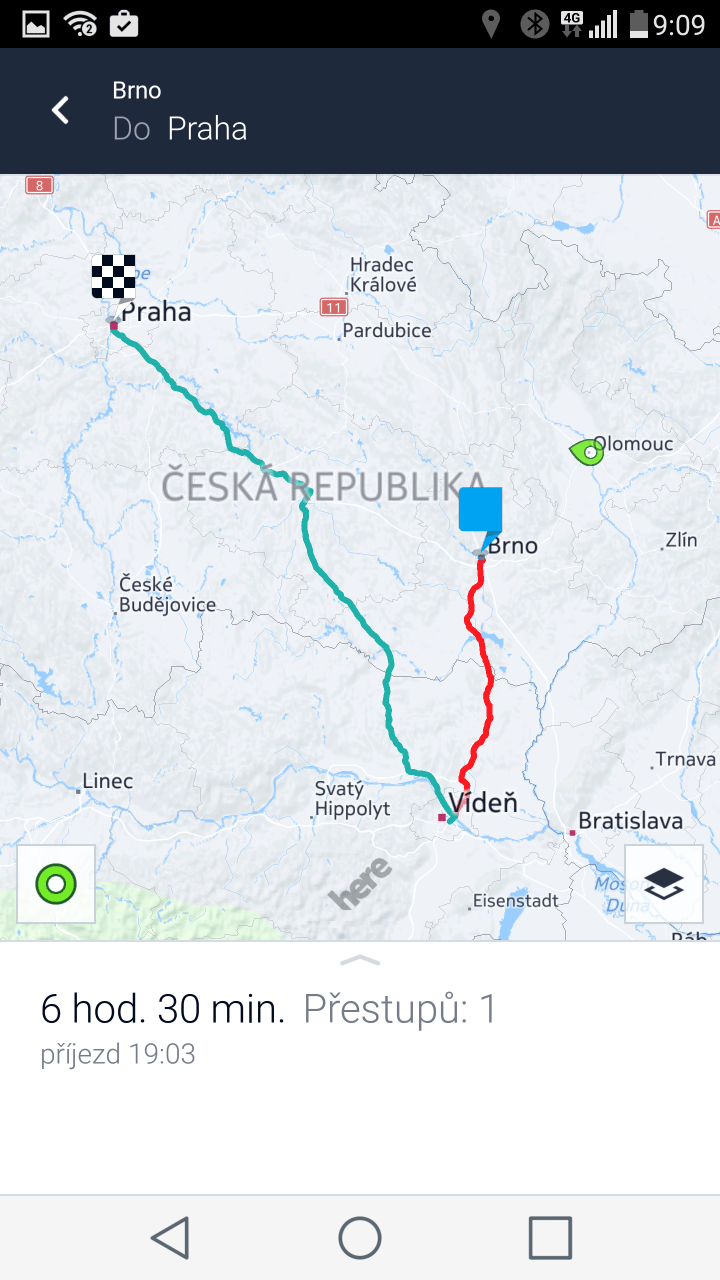Tap the Olomouc green place marker
This screenshot has width=720, height=1280.
coord(587,453)
